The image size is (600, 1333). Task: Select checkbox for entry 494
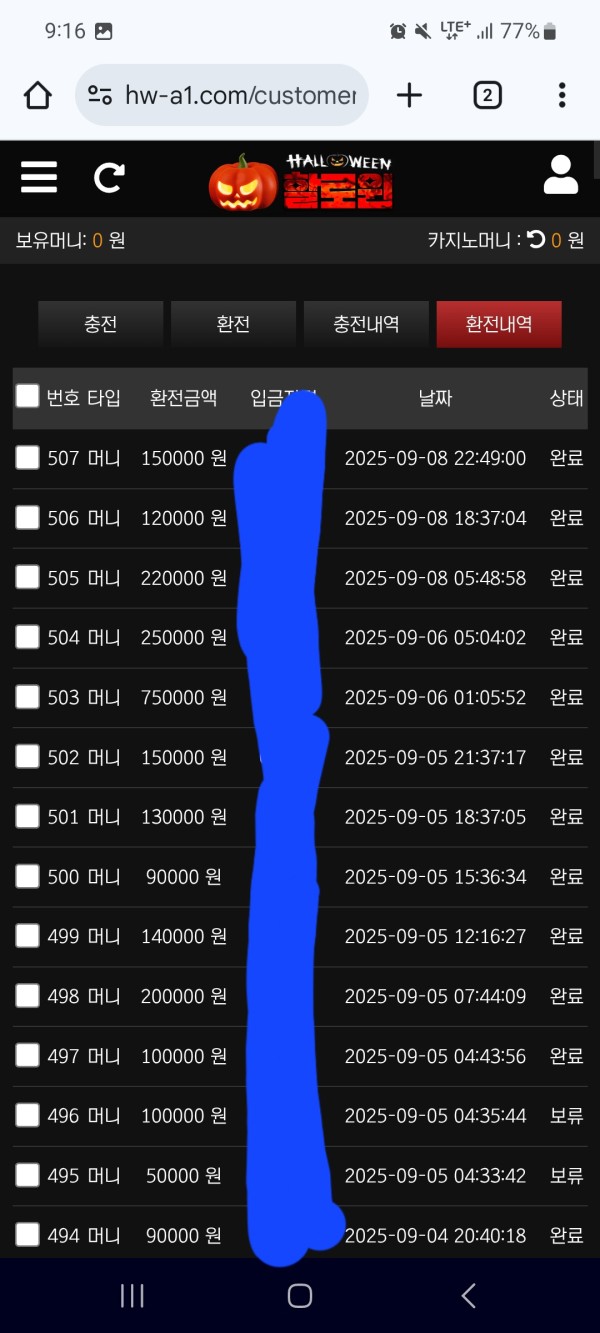coord(28,1235)
